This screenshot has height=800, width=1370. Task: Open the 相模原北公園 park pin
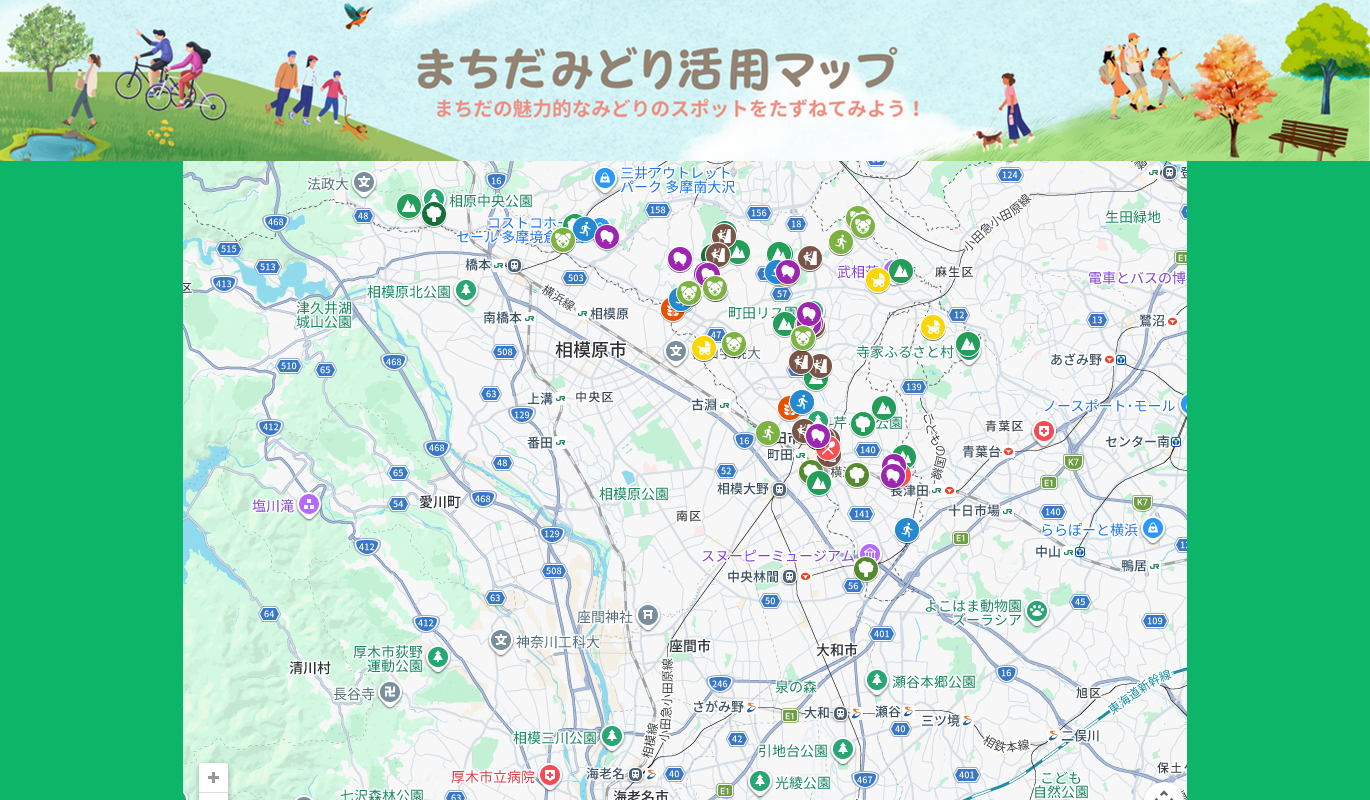465,290
